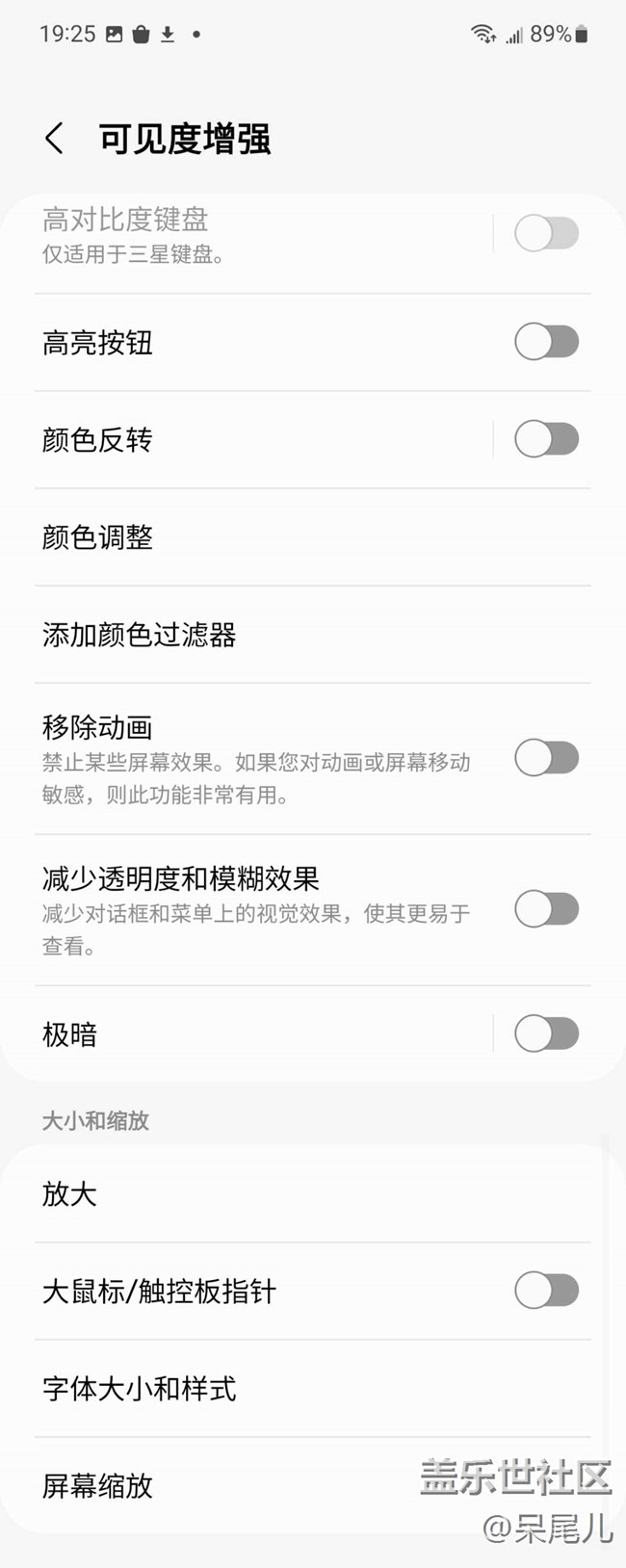
Task: Turn on 大鼠标/触控板指针
Action: click(546, 1291)
